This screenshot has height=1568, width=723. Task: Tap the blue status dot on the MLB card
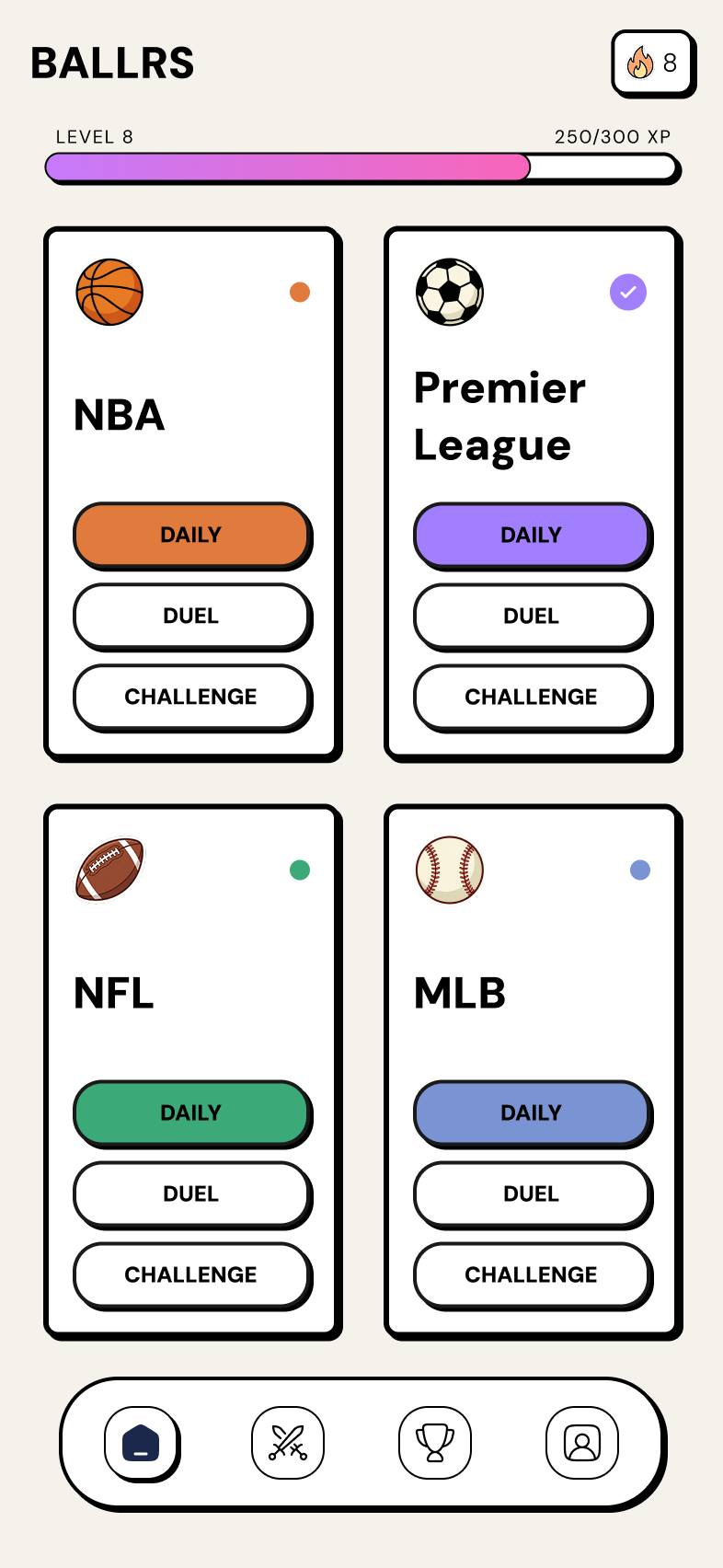(x=639, y=870)
